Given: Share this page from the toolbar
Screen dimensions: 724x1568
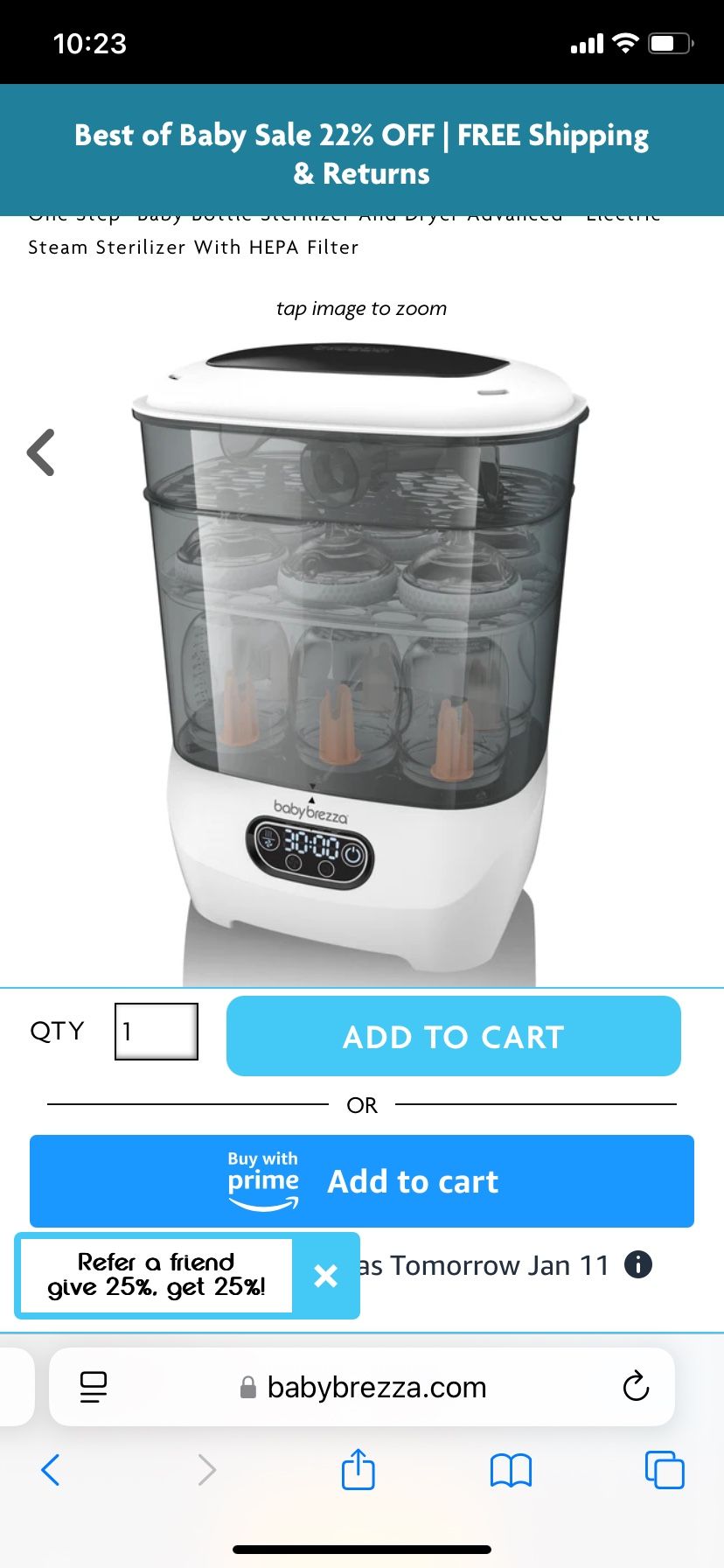Looking at the screenshot, I should pos(358,1470).
